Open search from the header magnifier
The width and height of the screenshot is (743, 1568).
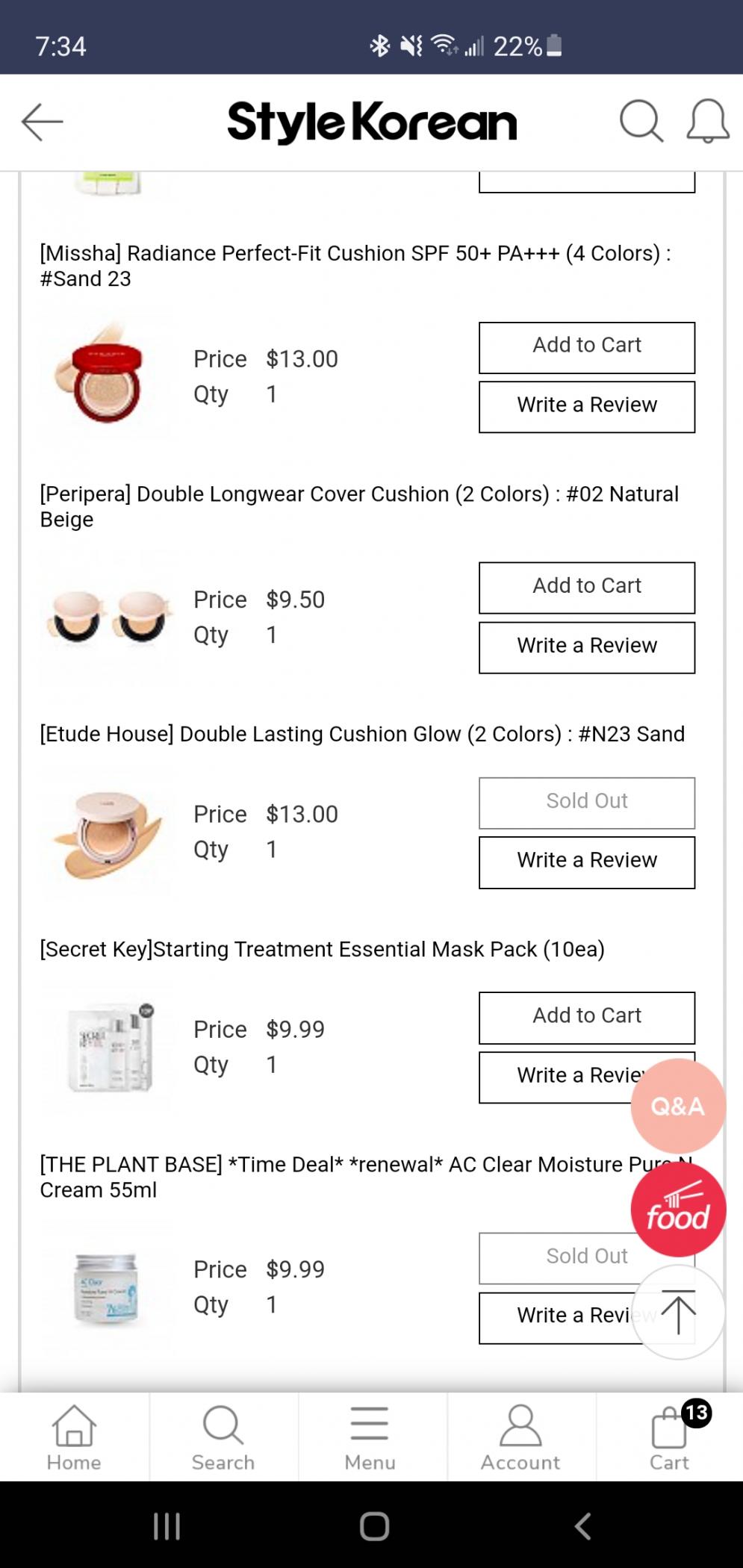click(x=641, y=121)
